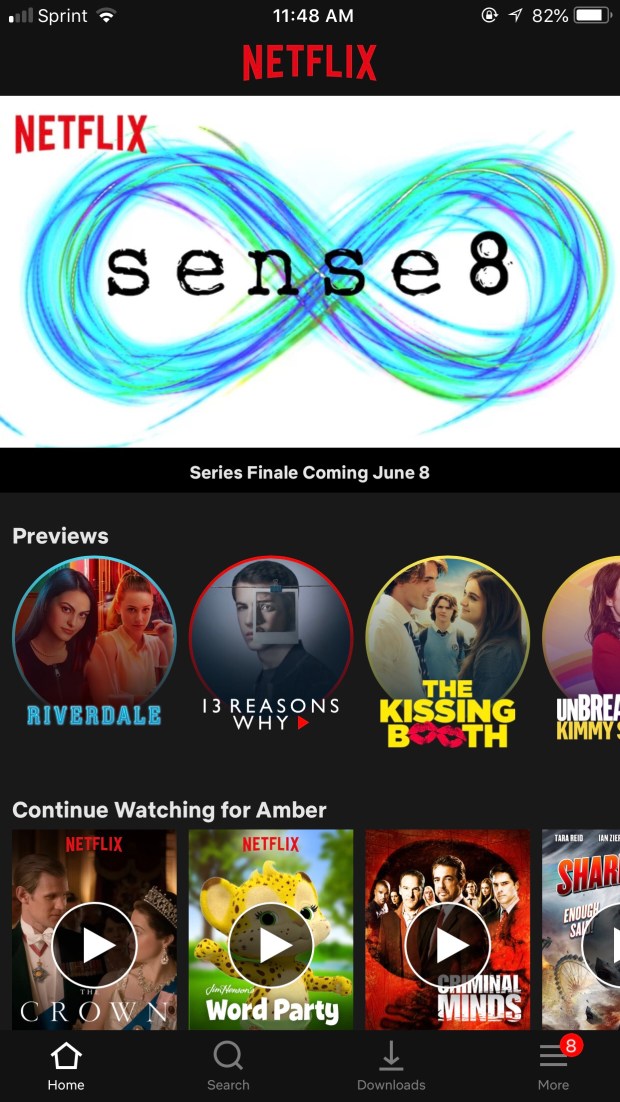Switch to the Search tab

[x=228, y=1066]
